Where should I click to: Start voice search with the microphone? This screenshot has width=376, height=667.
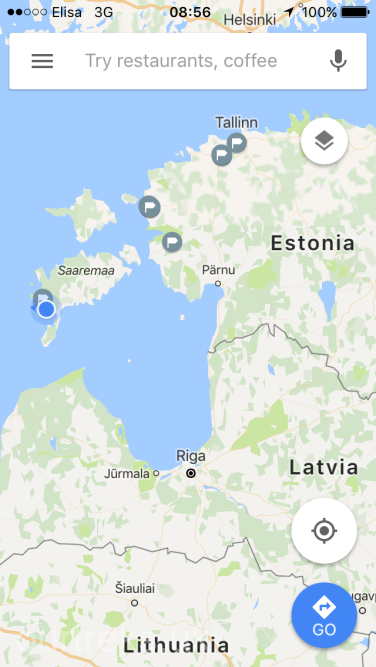coord(338,61)
